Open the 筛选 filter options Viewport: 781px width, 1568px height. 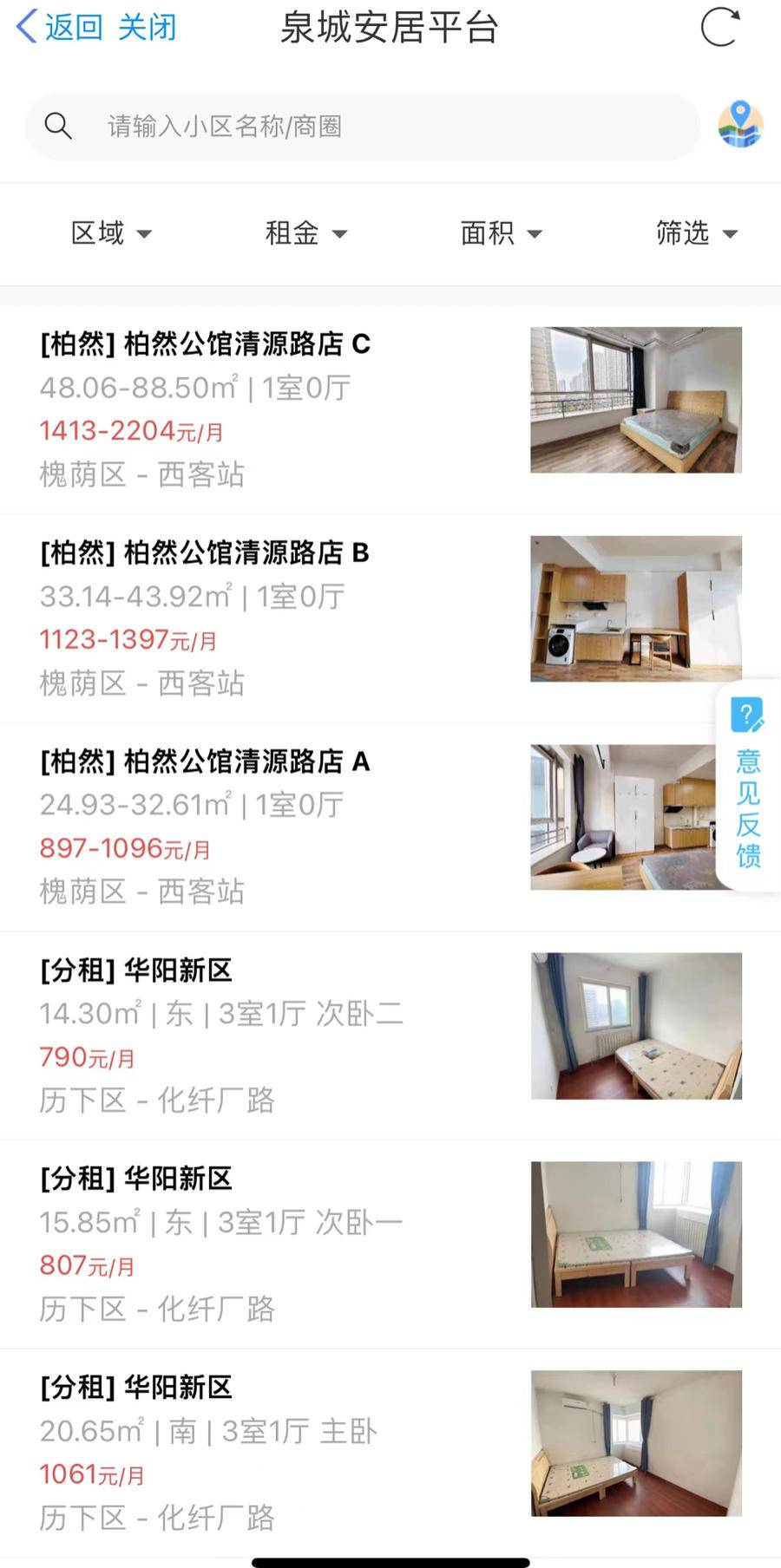coord(696,233)
